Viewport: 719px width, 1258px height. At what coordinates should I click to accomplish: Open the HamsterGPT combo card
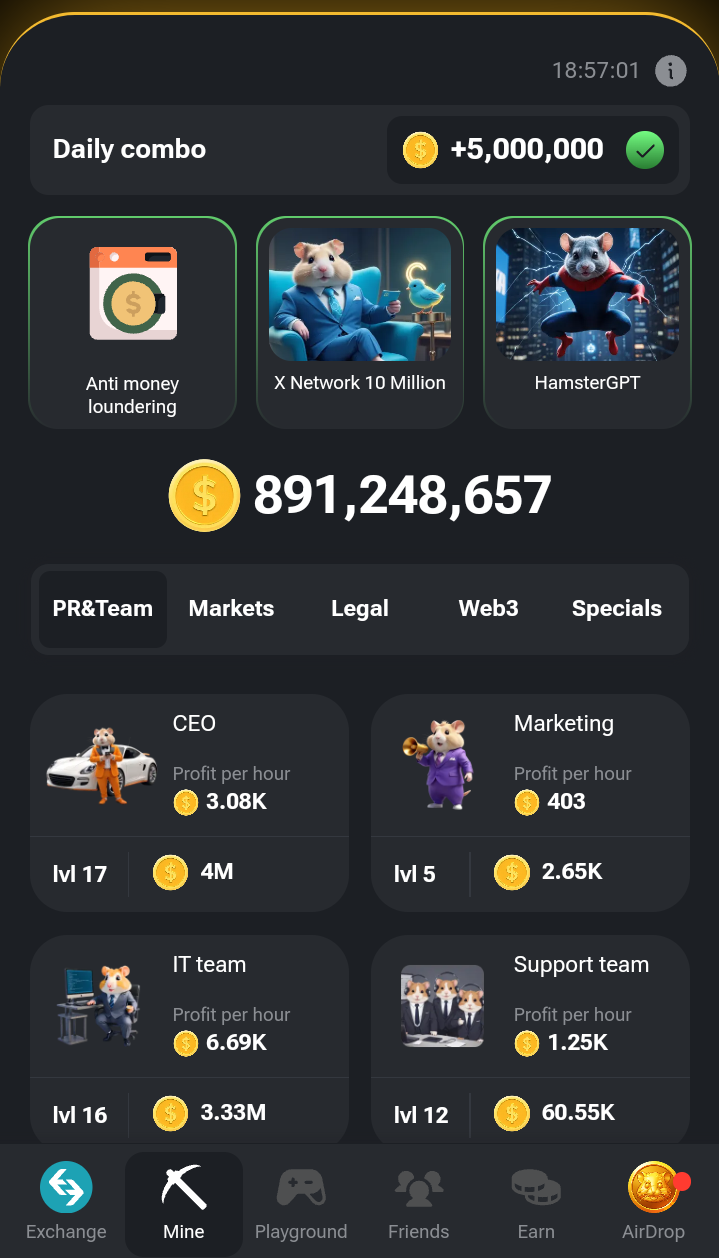(x=587, y=322)
